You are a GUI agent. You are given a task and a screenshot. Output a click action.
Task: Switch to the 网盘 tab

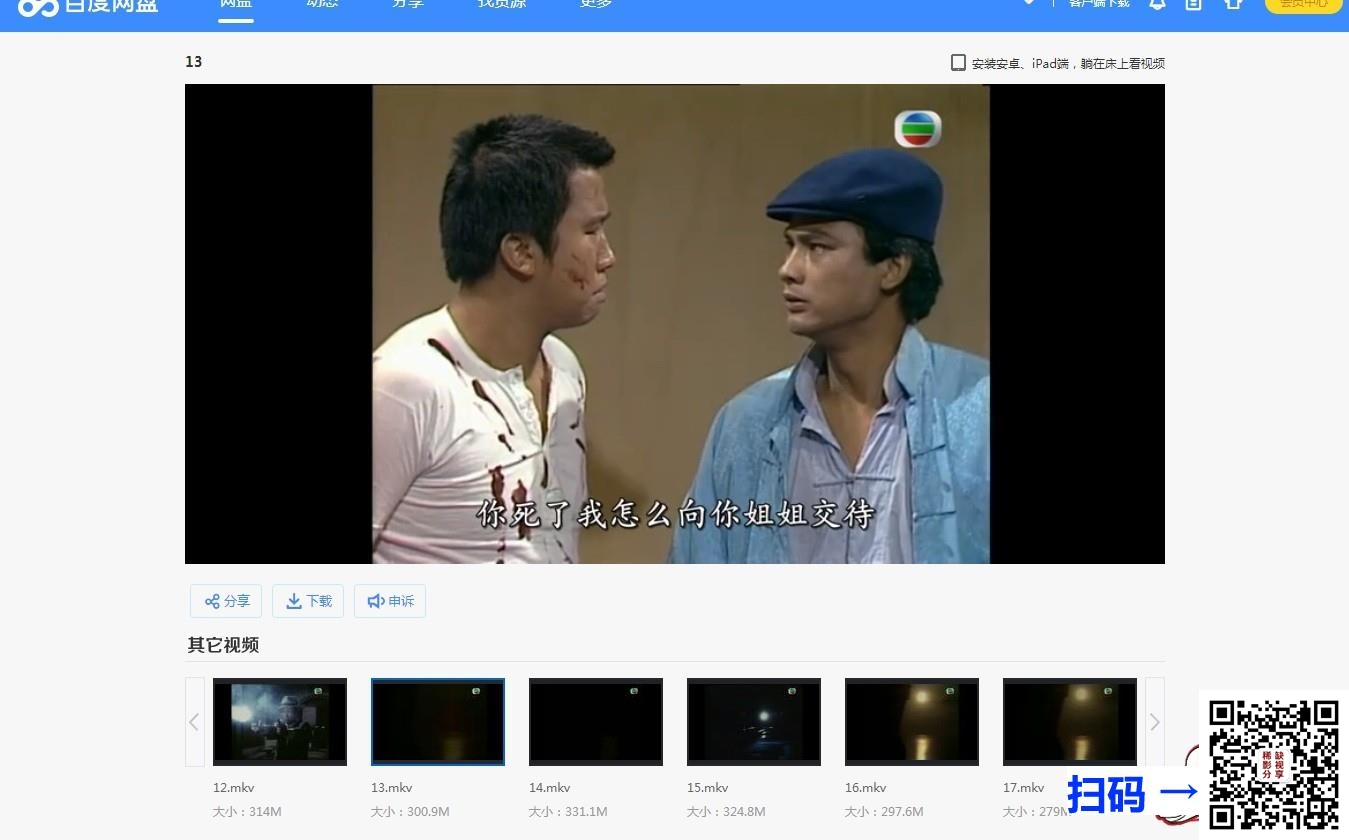236,4
